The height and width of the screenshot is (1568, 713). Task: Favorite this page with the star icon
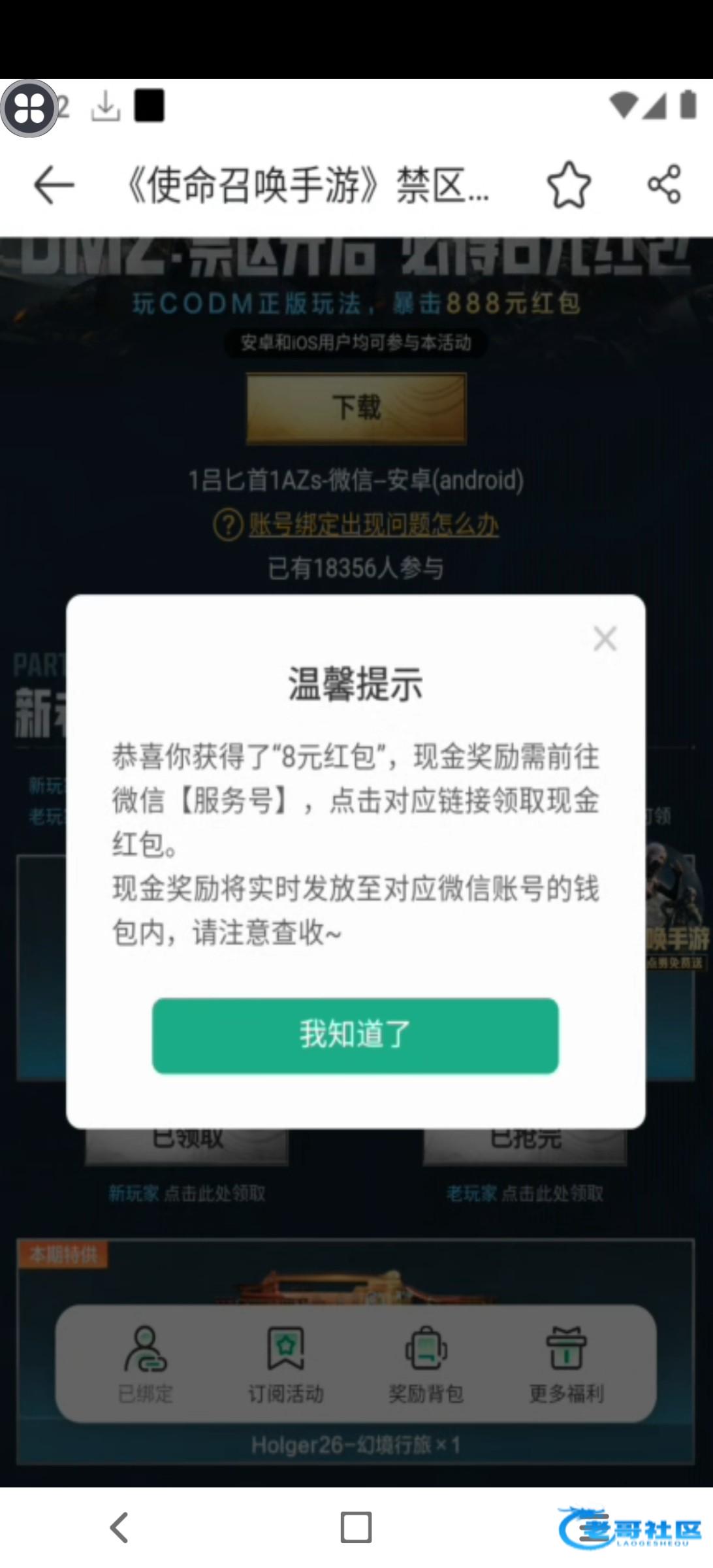pos(569,186)
